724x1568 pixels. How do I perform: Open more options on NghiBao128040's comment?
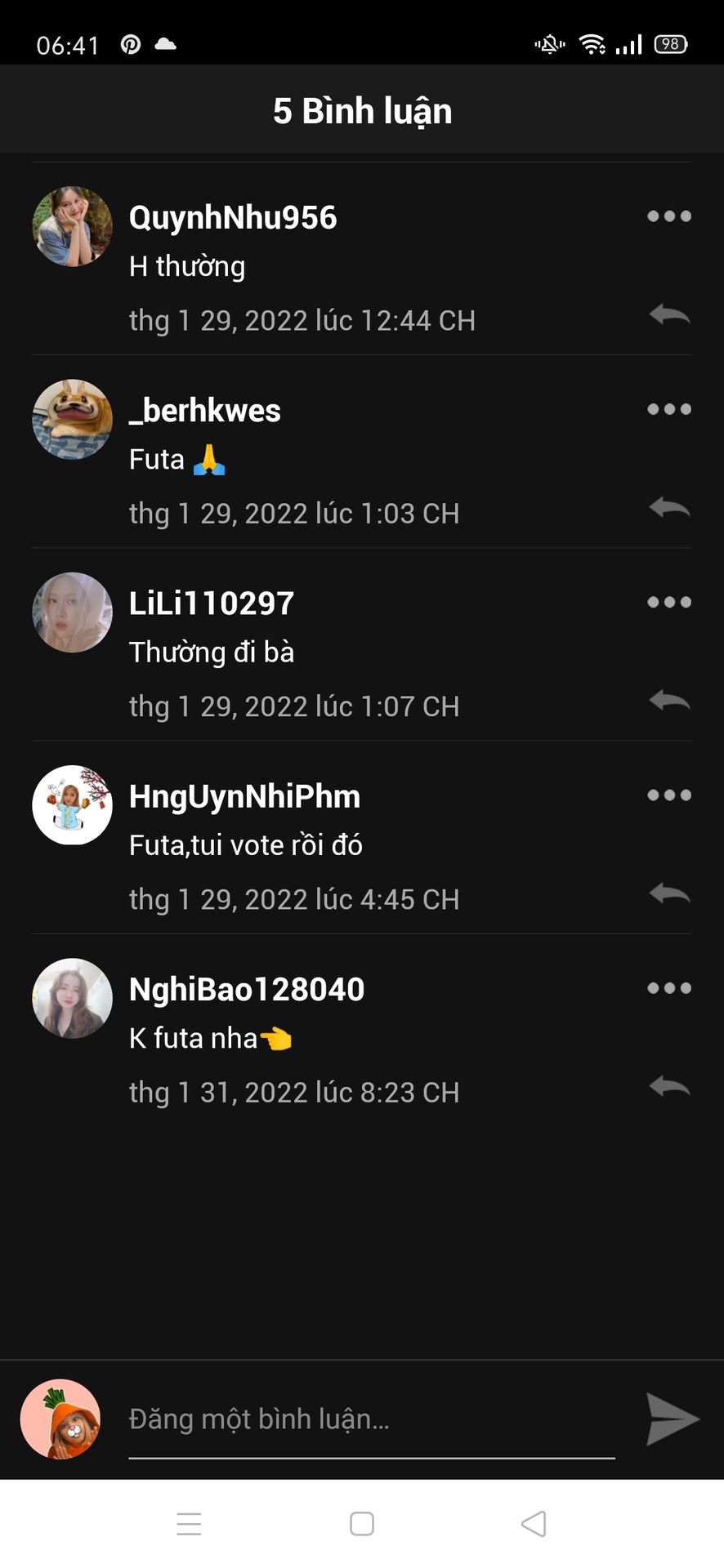668,988
